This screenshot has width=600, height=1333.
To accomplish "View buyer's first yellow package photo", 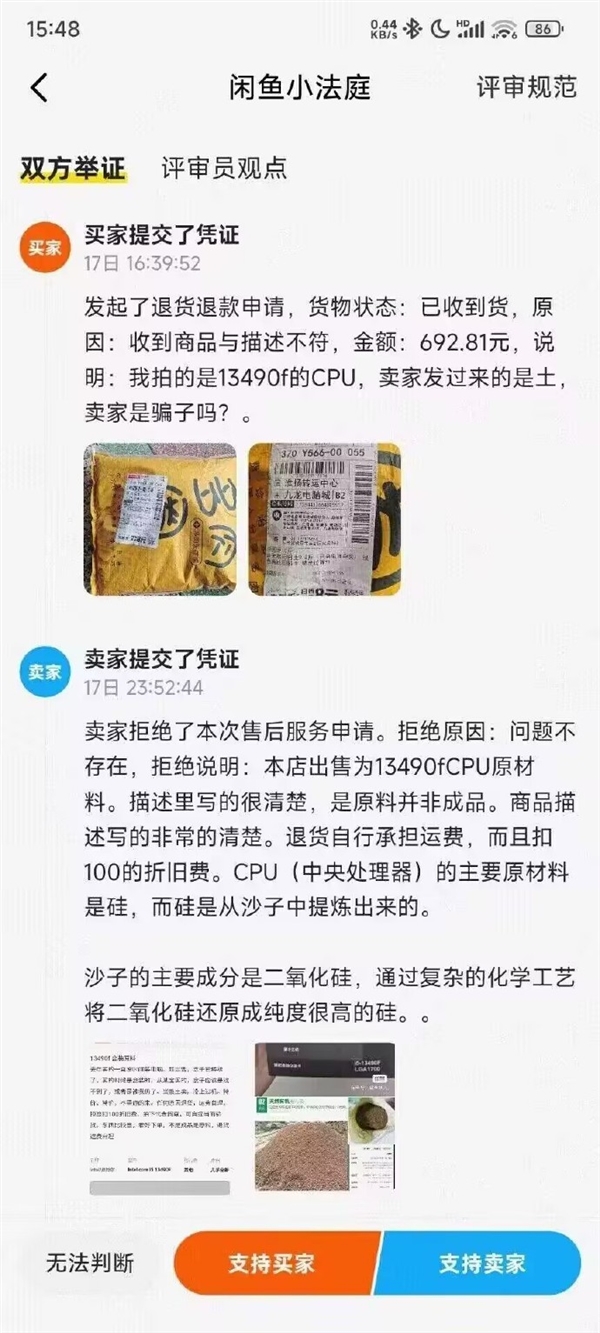I will pyautogui.click(x=160, y=519).
